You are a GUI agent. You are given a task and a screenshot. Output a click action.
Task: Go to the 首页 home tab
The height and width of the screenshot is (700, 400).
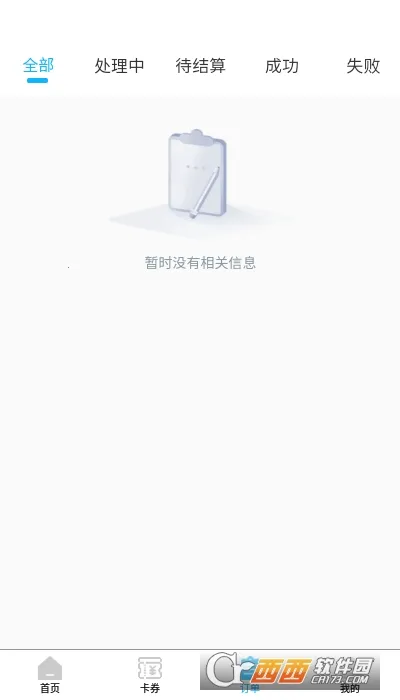click(50, 675)
